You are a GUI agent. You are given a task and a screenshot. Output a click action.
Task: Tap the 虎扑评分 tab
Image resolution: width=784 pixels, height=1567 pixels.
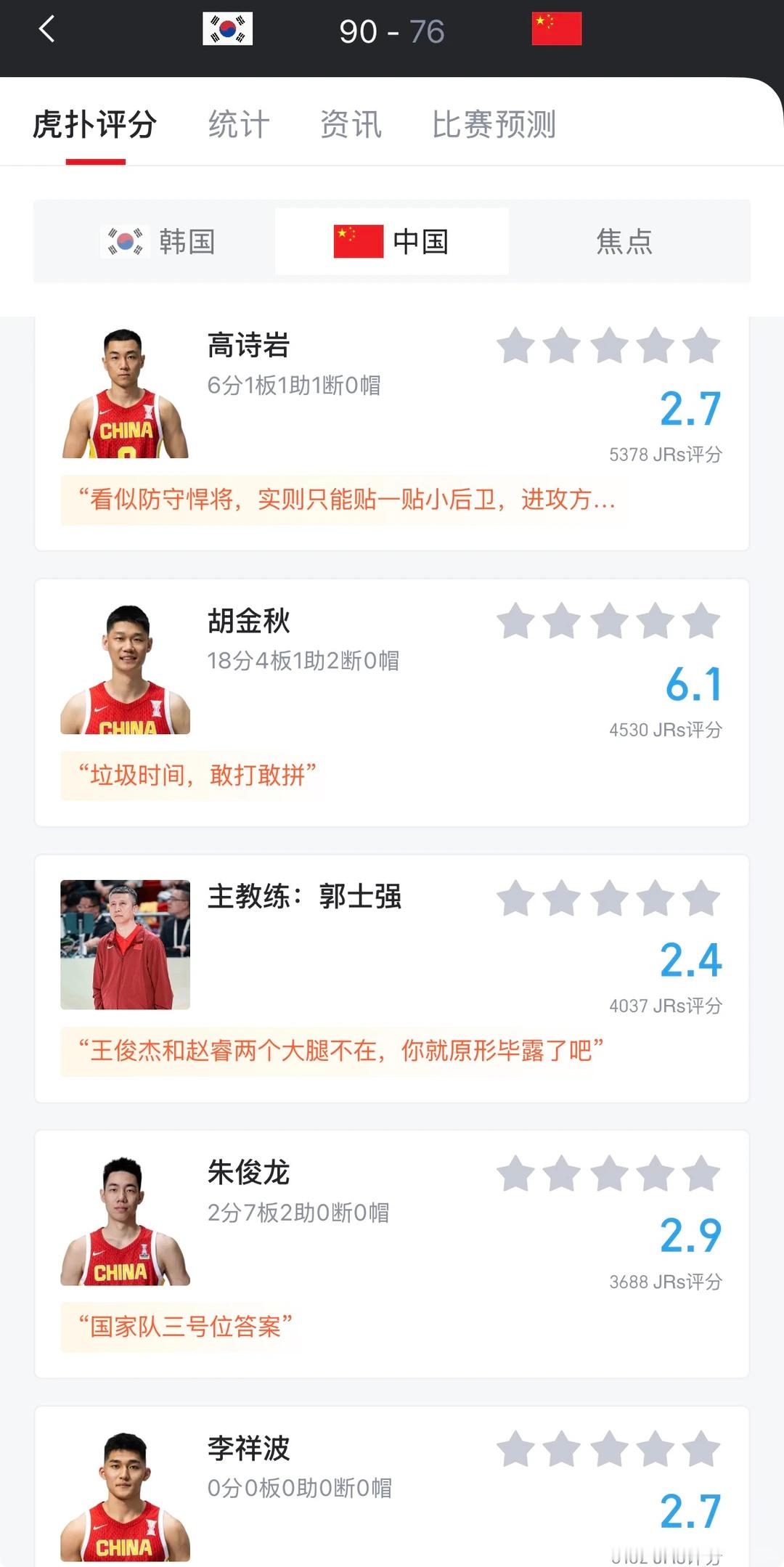click(95, 124)
